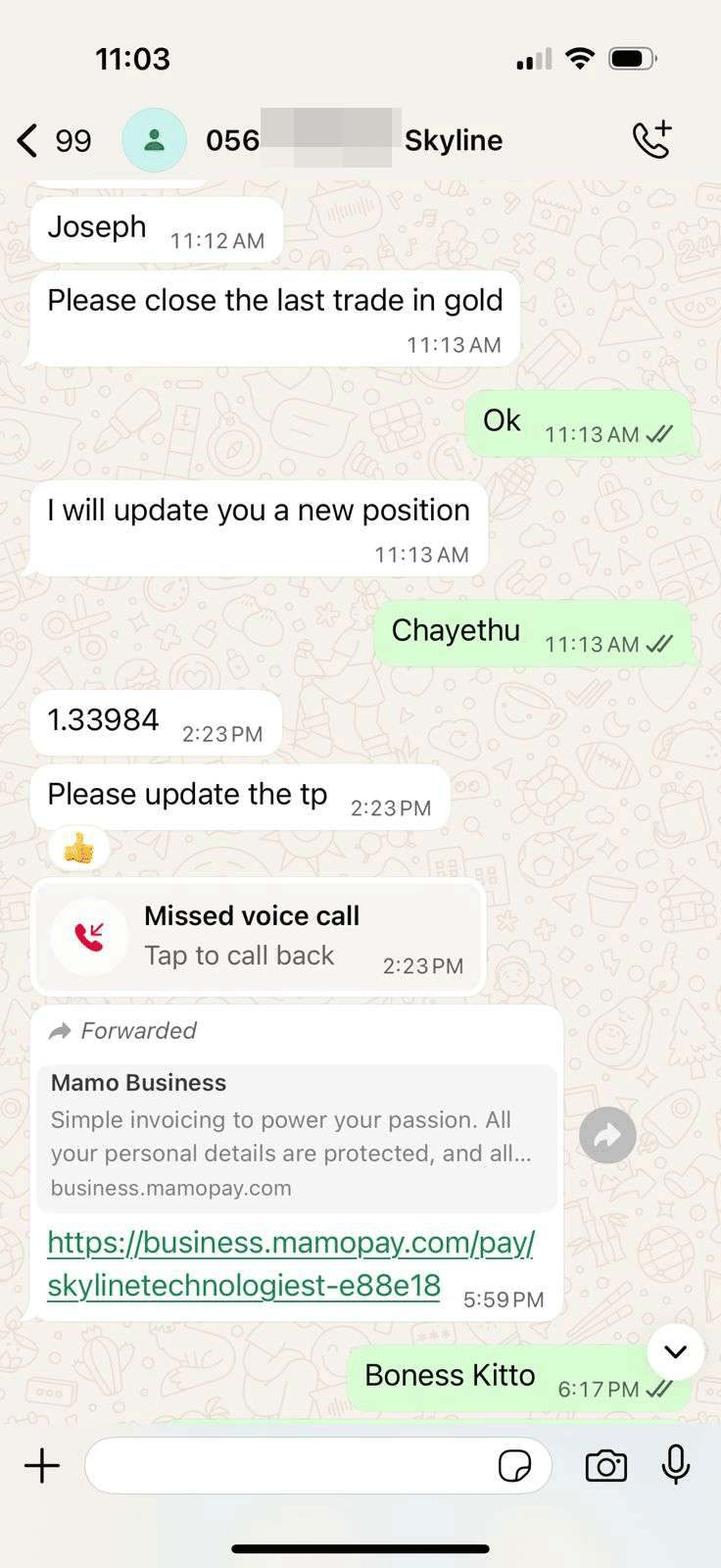The image size is (721, 1568).
Task: View the thumbs-up reaction details
Action: point(79,849)
